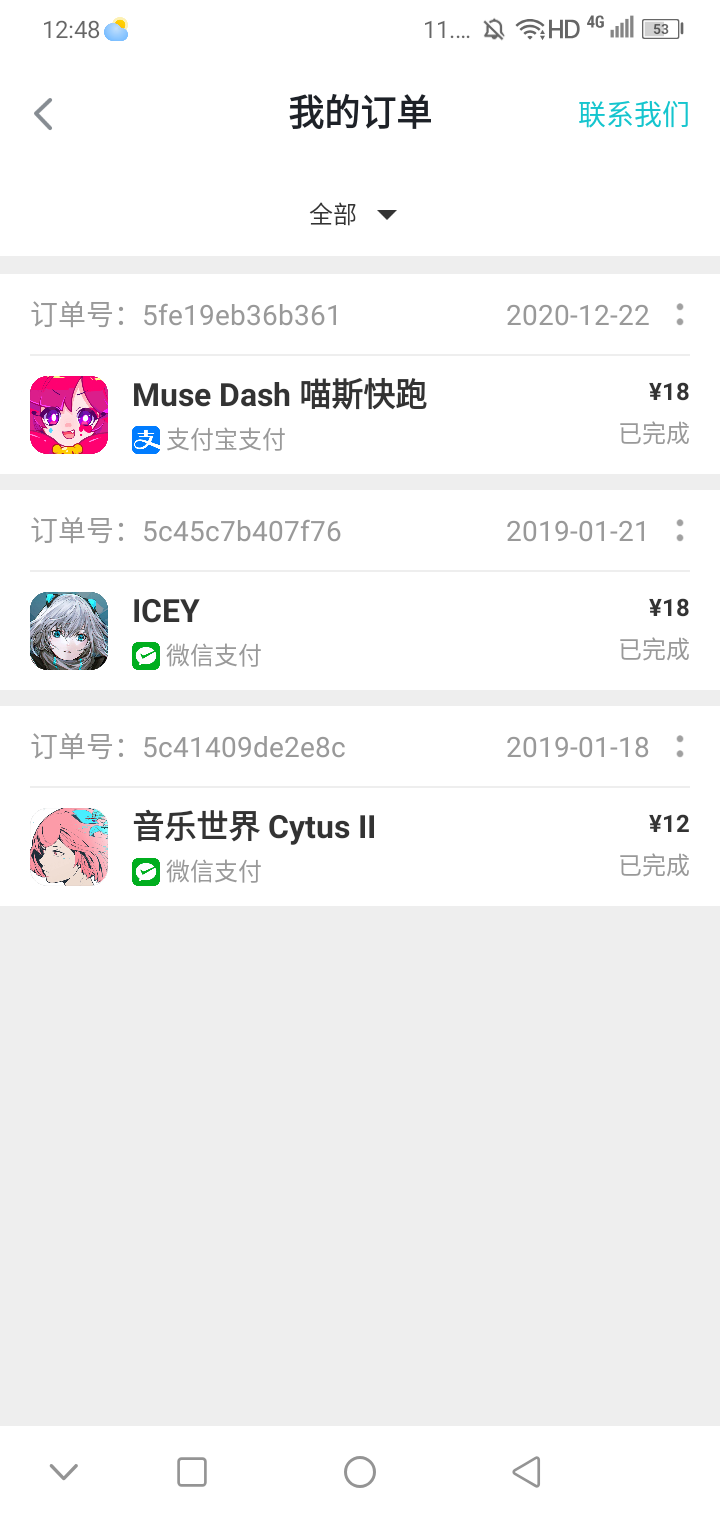This screenshot has width=720, height=1520.
Task: Open the Cytus II game icon
Action: (x=68, y=846)
